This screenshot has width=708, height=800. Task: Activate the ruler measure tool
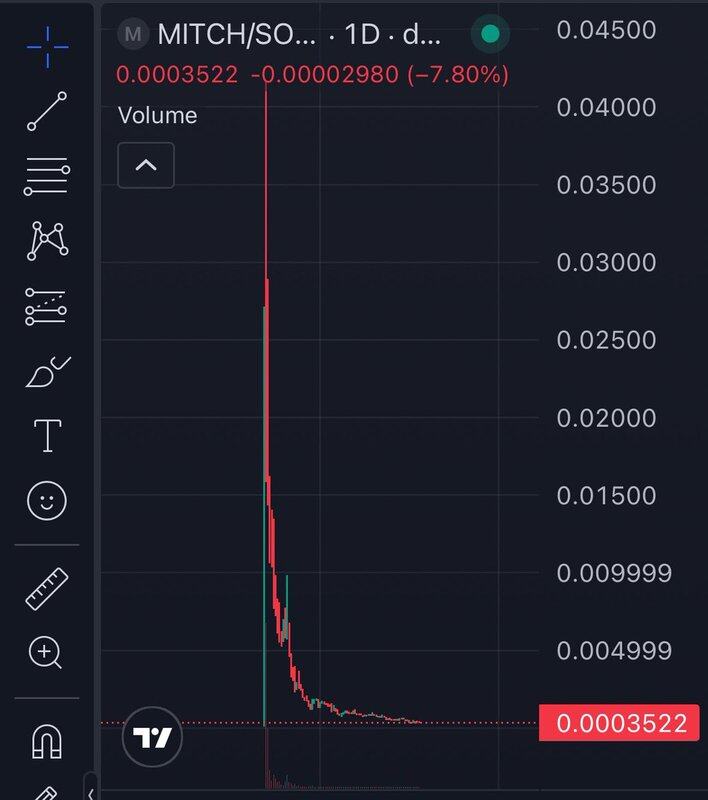click(x=47, y=589)
